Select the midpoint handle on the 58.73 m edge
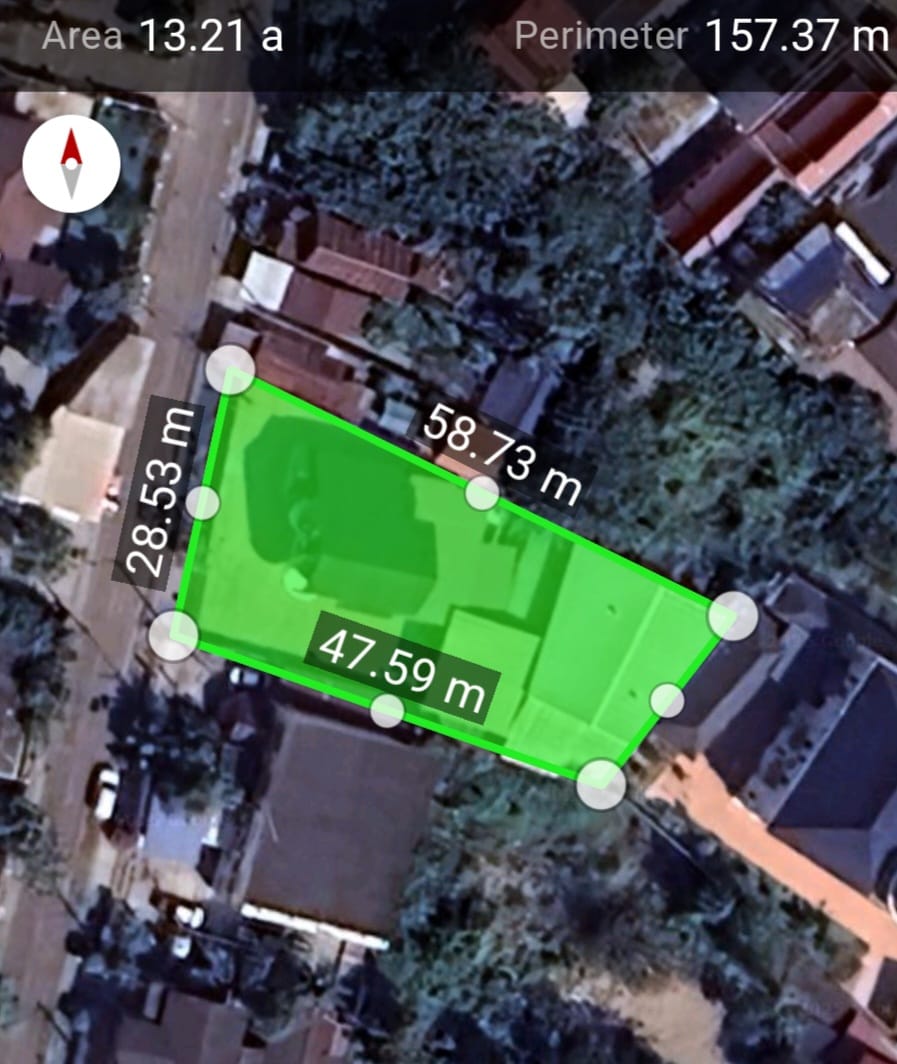The image size is (897, 1064). [482, 493]
